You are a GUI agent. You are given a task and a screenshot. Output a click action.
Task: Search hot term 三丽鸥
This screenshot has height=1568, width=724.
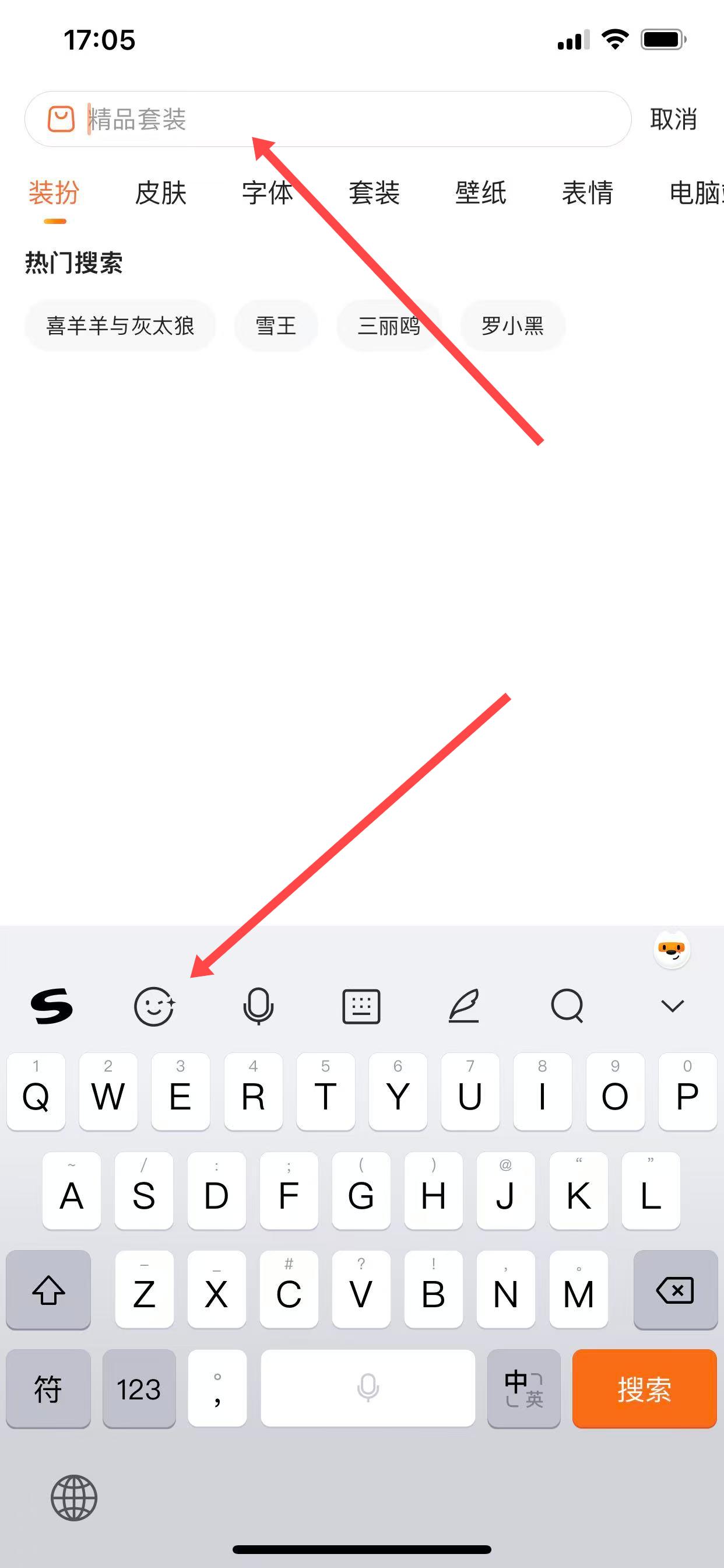pyautogui.click(x=389, y=325)
